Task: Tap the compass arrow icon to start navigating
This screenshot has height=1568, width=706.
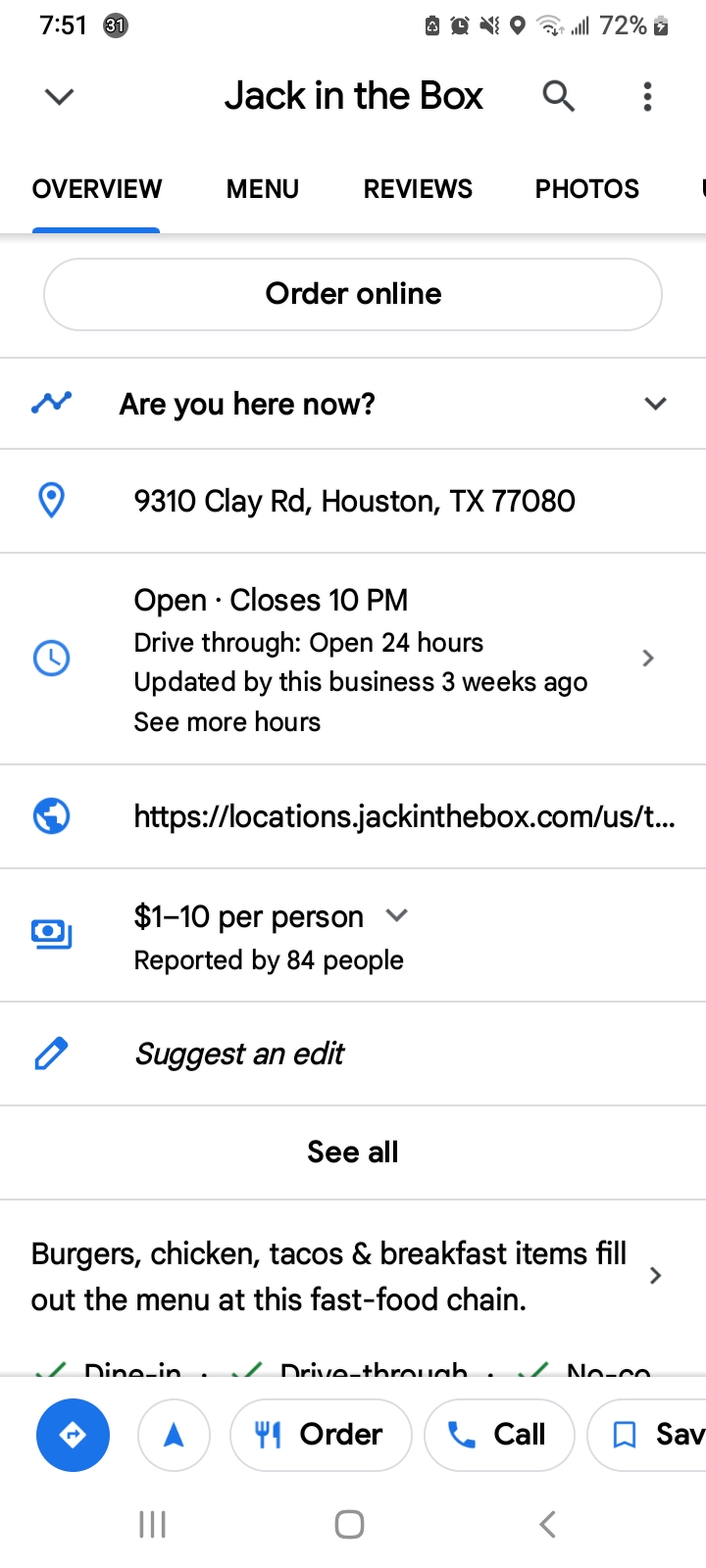Action: point(174,1434)
